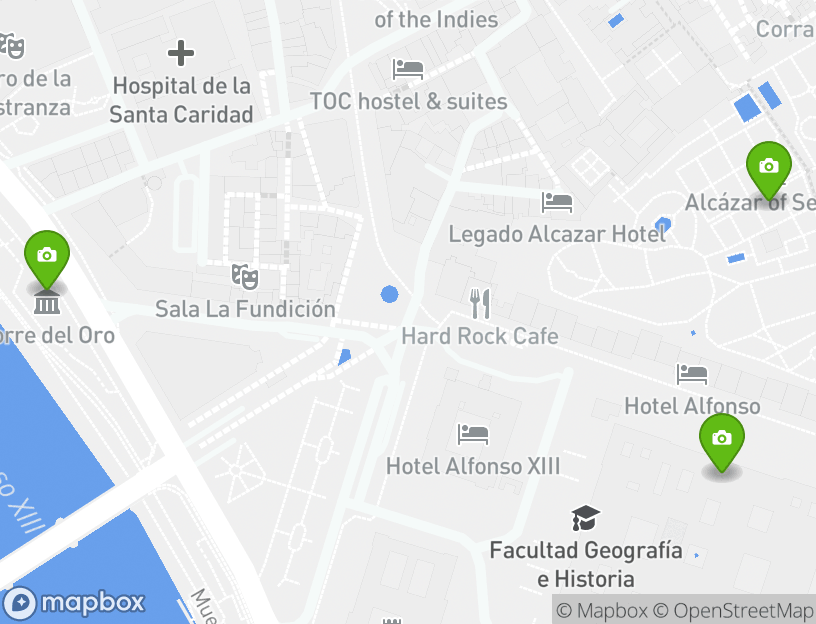Tap the camera pin below Hotel Alfonso
816x624 pixels.
pyautogui.click(x=721, y=439)
